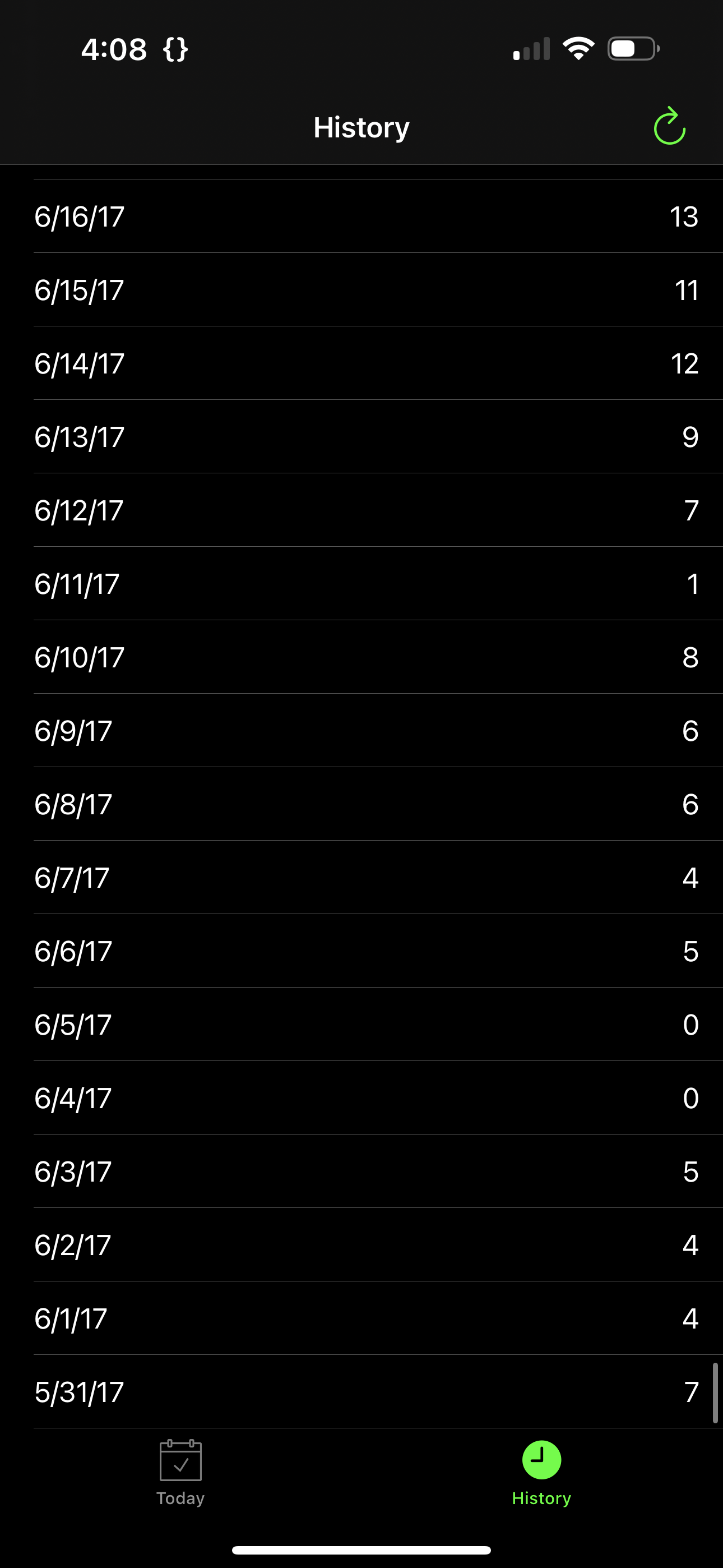The height and width of the screenshot is (1568, 723).
Task: Refresh the history list
Action: coord(669,127)
